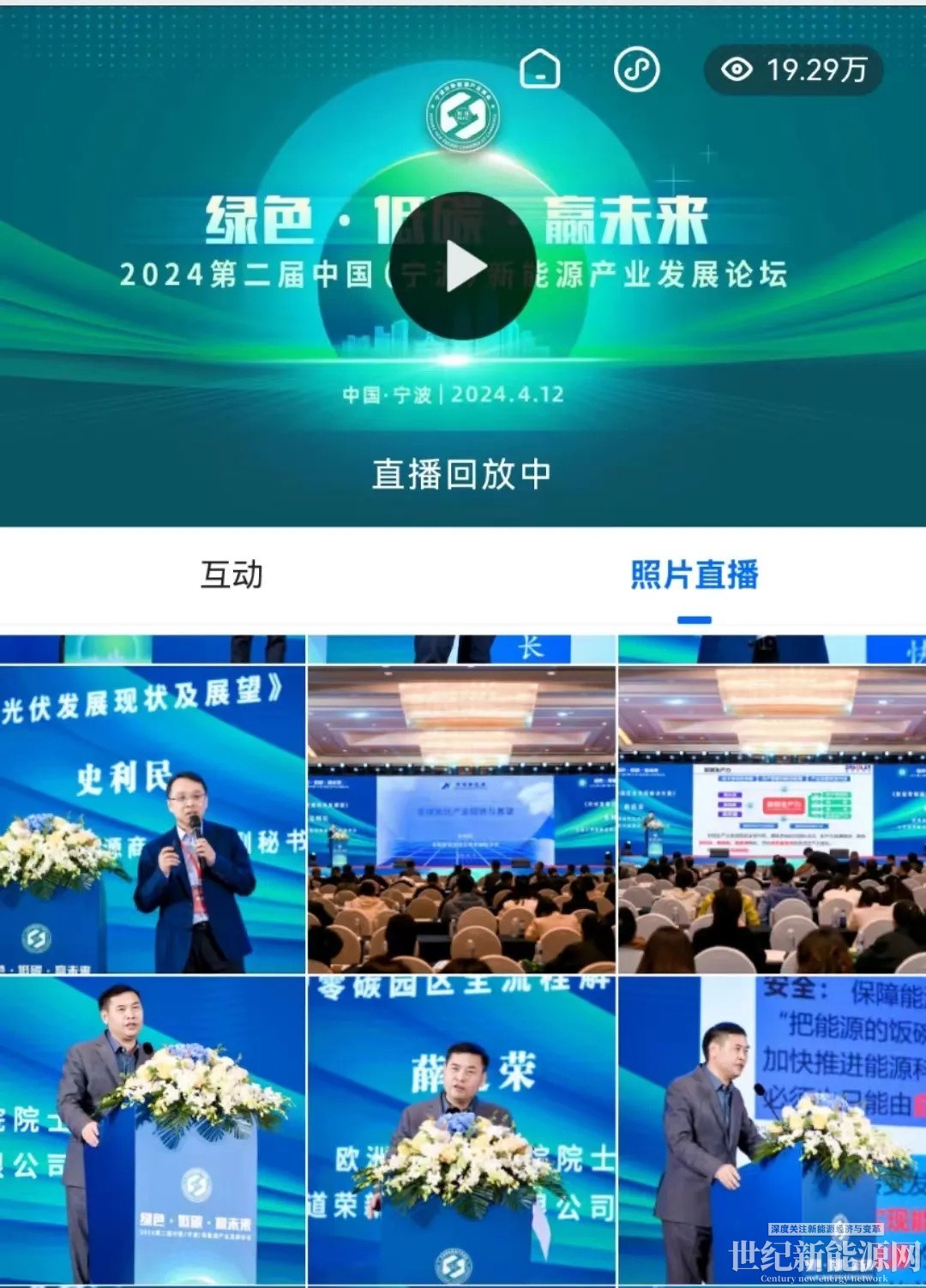
Task: View the audience photo with sky-blue slide
Action: coord(461,820)
